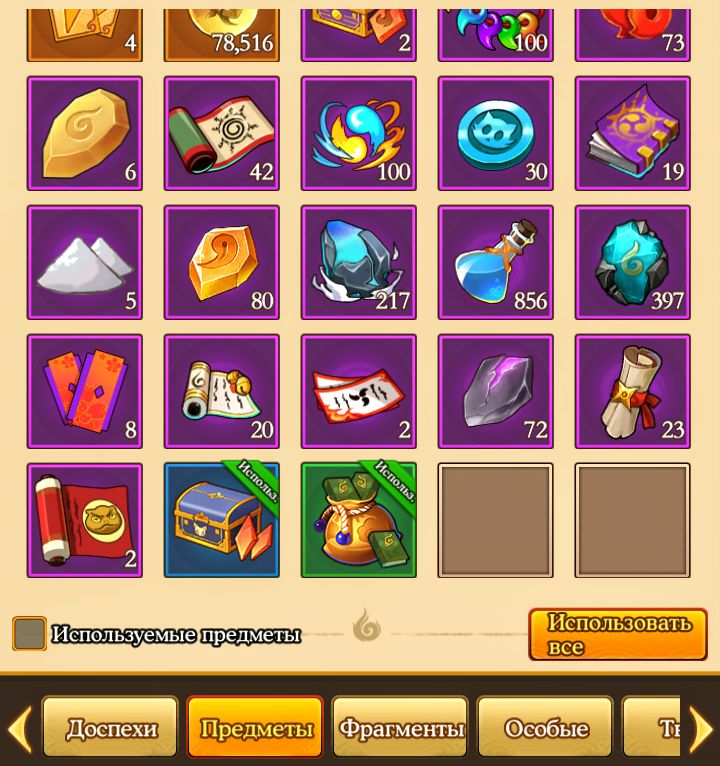The image size is (720, 766).
Task: Toggle the Используемые предметы checkbox
Action: 29,634
